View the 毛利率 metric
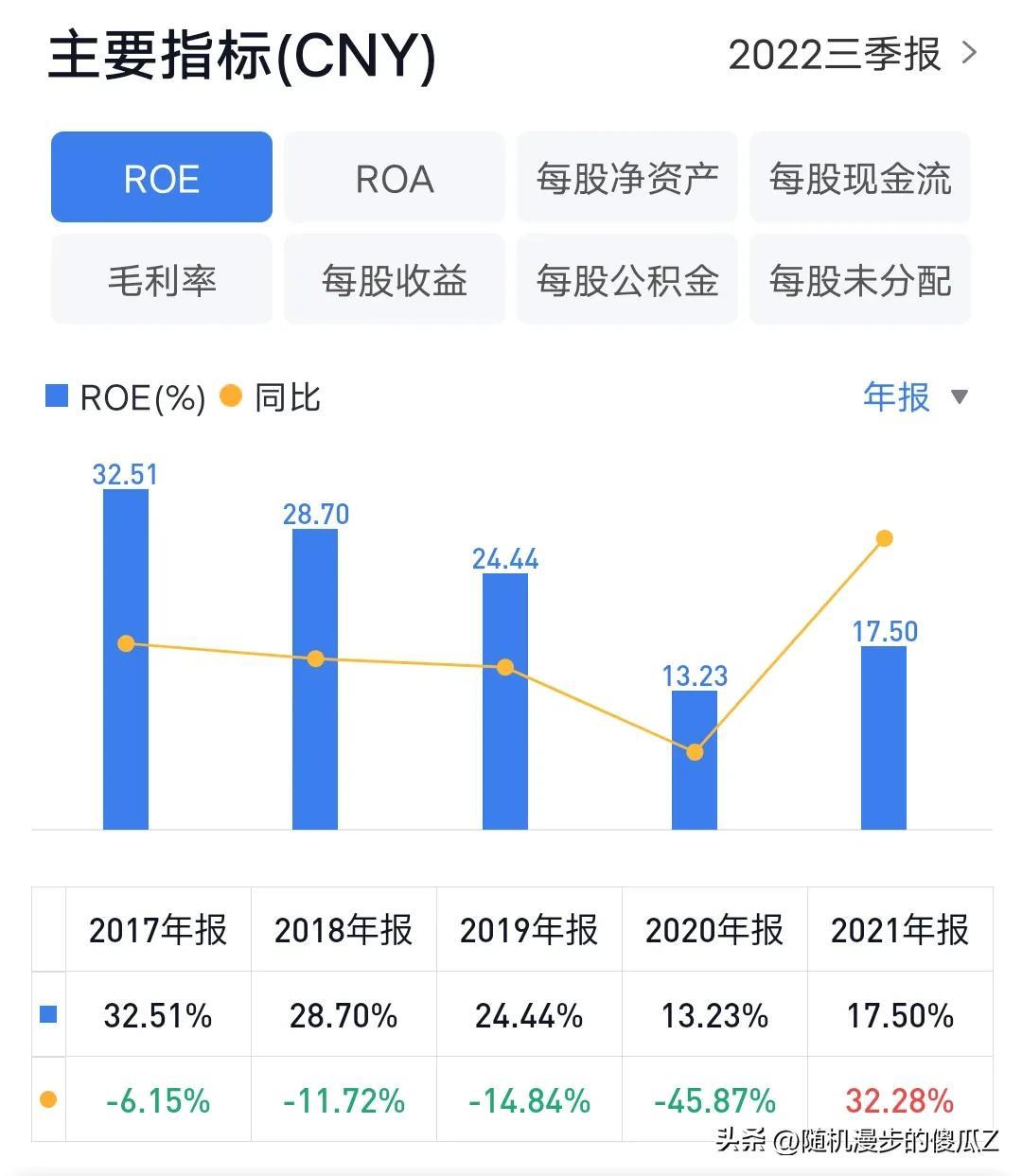Image resolution: width=1022 pixels, height=1176 pixels. (162, 280)
